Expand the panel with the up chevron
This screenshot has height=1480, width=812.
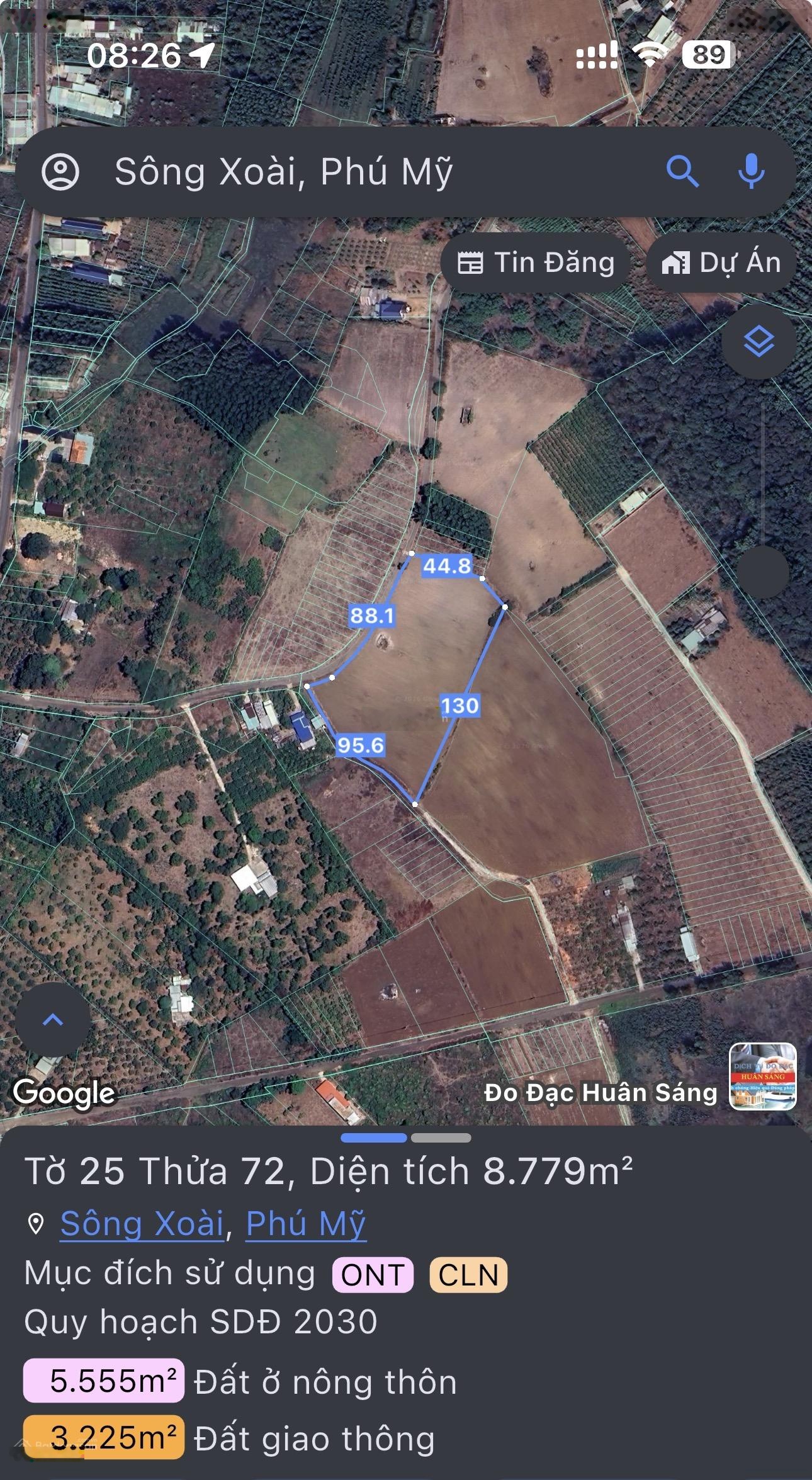[53, 1020]
